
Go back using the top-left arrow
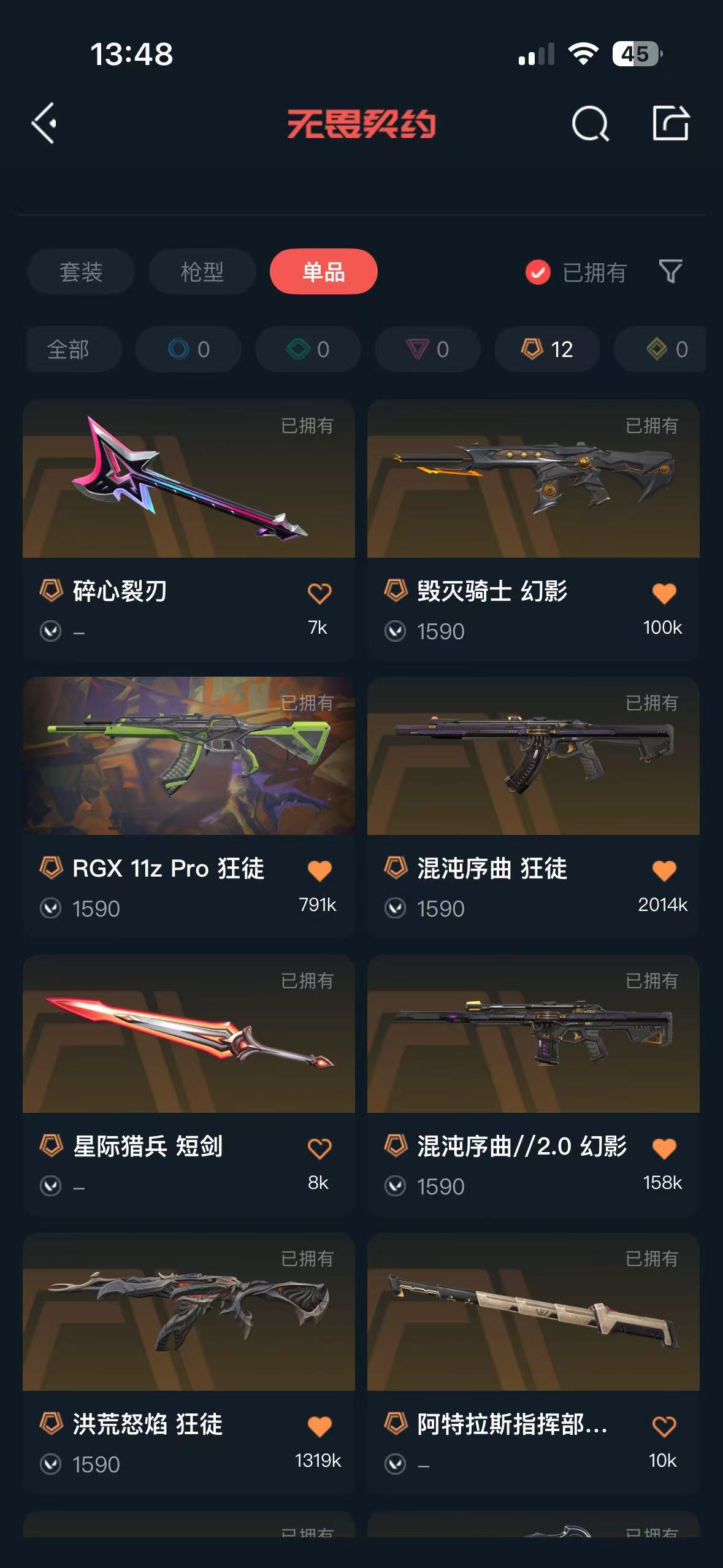tap(44, 123)
